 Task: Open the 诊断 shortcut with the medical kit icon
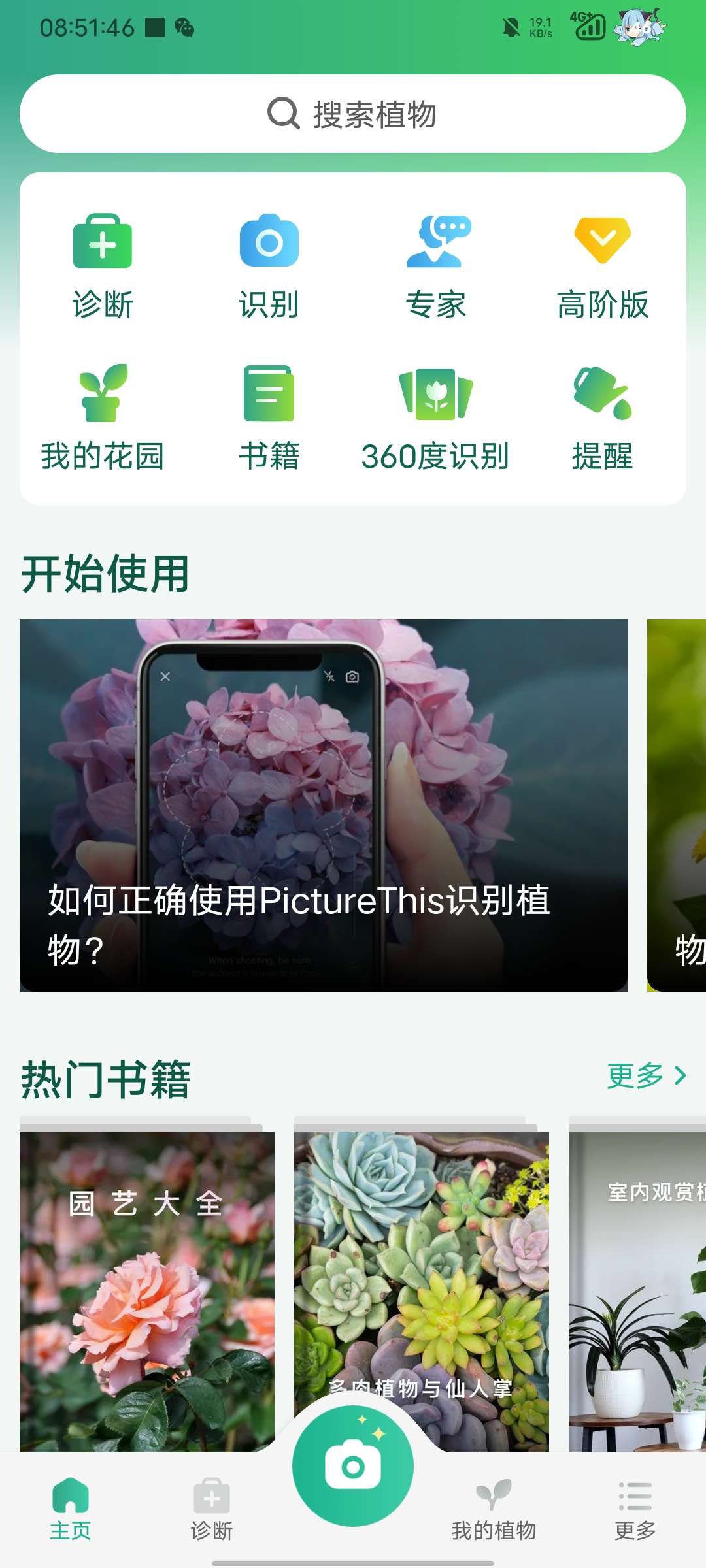[103, 265]
